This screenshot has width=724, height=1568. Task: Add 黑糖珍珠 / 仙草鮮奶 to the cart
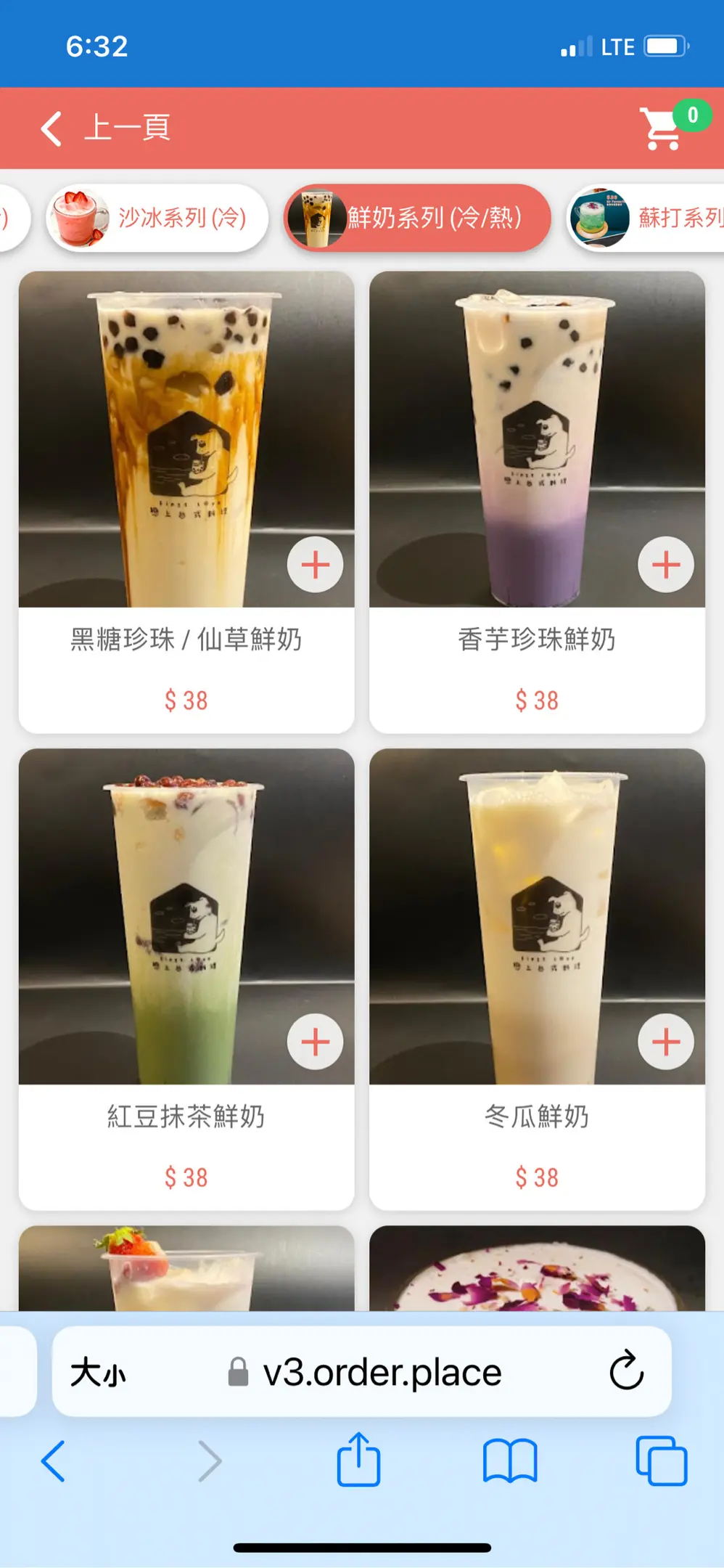point(316,565)
